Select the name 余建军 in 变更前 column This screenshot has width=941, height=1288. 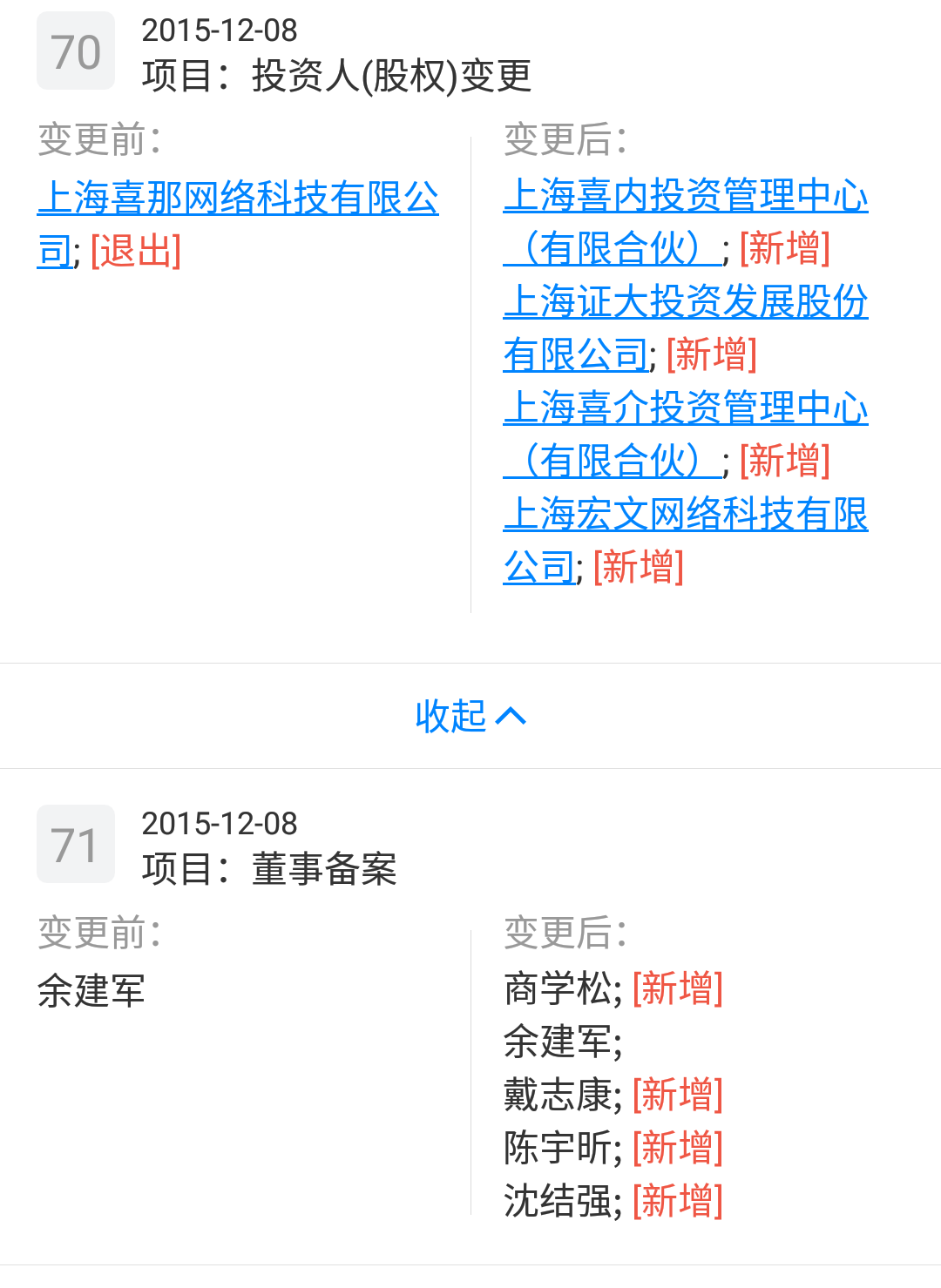pos(91,988)
